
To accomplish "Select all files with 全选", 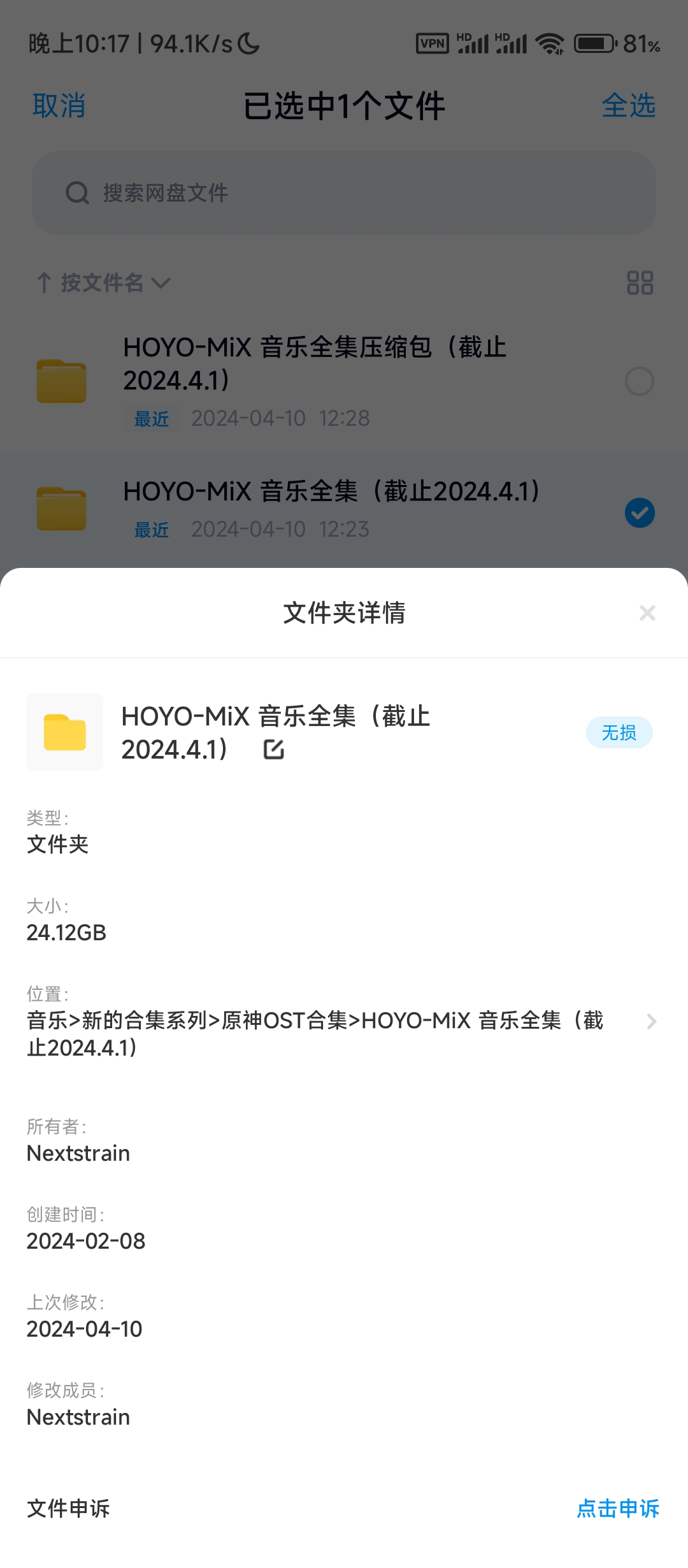I will click(x=629, y=106).
